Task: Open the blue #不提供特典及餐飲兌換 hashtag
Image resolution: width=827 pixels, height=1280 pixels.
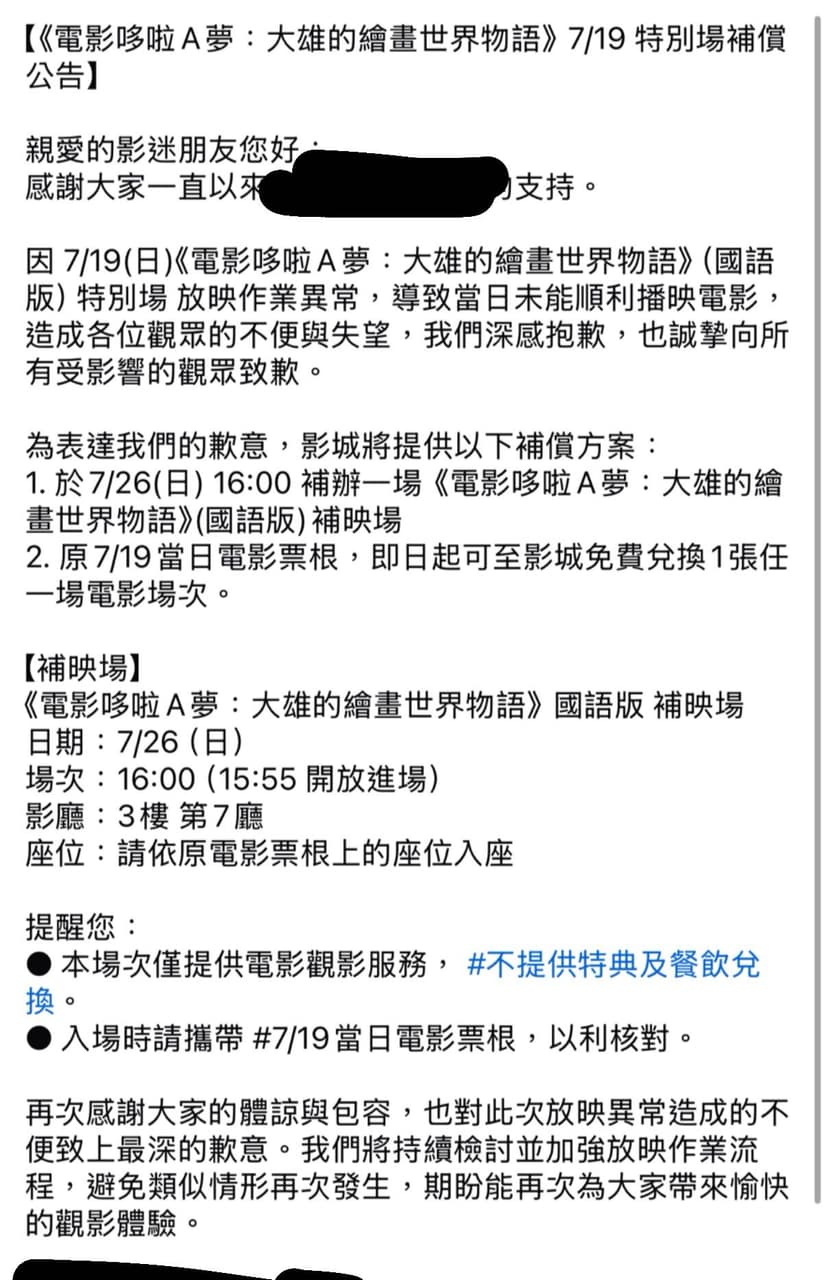Action: coord(613,965)
